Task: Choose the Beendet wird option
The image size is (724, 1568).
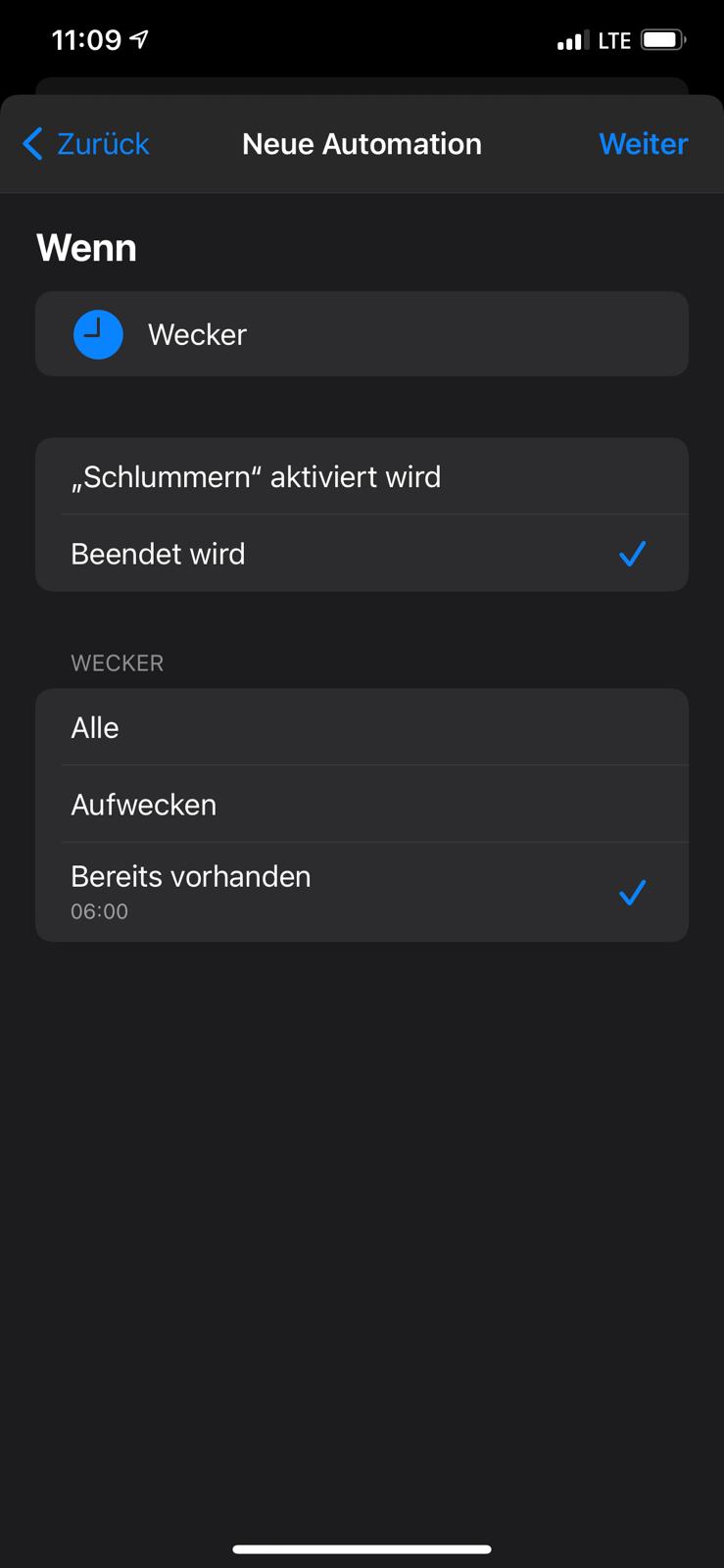Action: pyautogui.click(x=362, y=554)
